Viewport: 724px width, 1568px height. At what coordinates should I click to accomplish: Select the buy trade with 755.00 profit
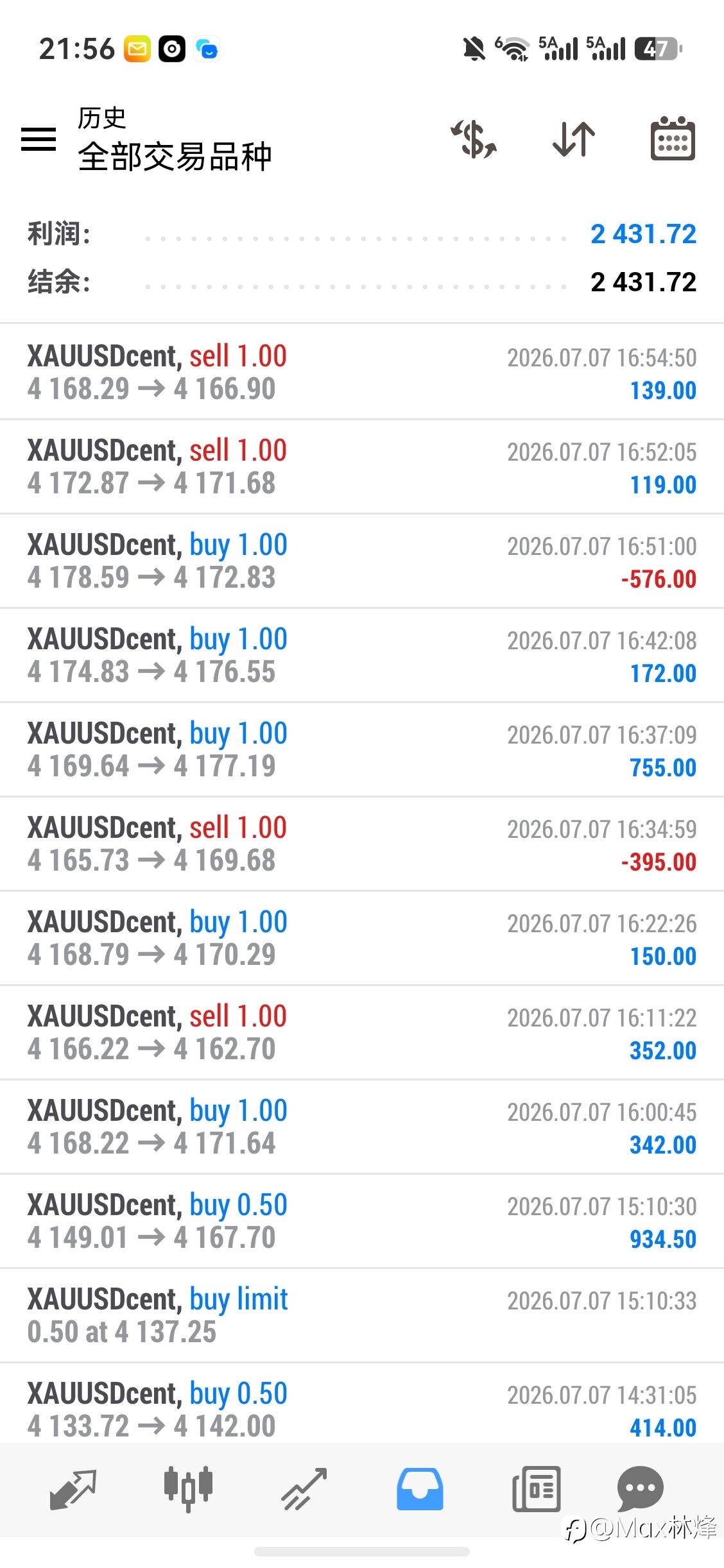tap(362, 749)
